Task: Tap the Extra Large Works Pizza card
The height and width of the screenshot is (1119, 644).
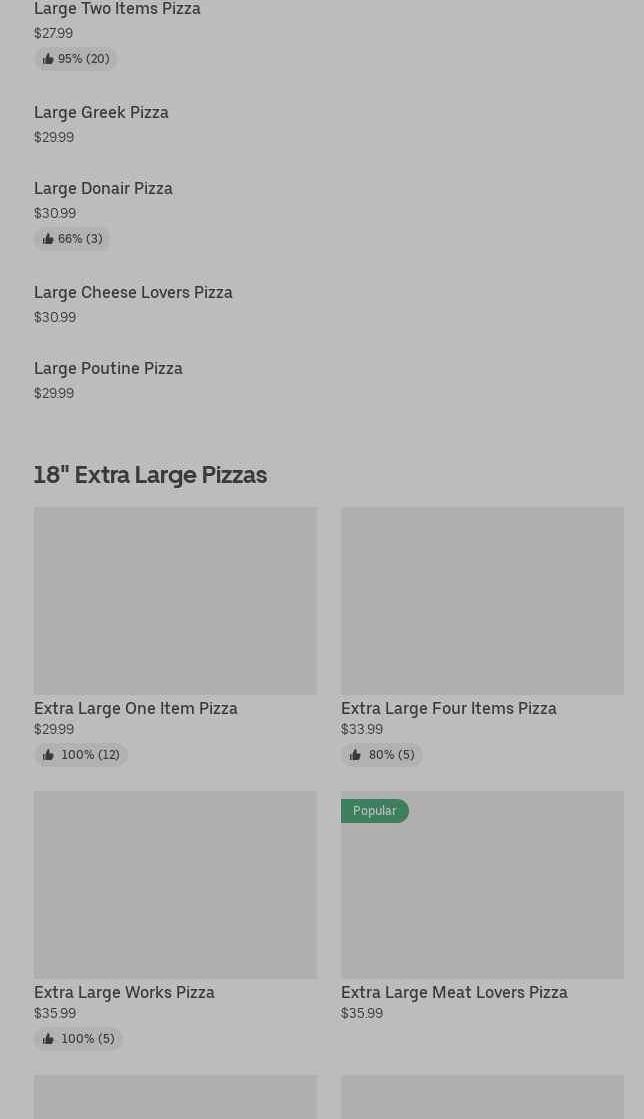Action: click(176, 921)
